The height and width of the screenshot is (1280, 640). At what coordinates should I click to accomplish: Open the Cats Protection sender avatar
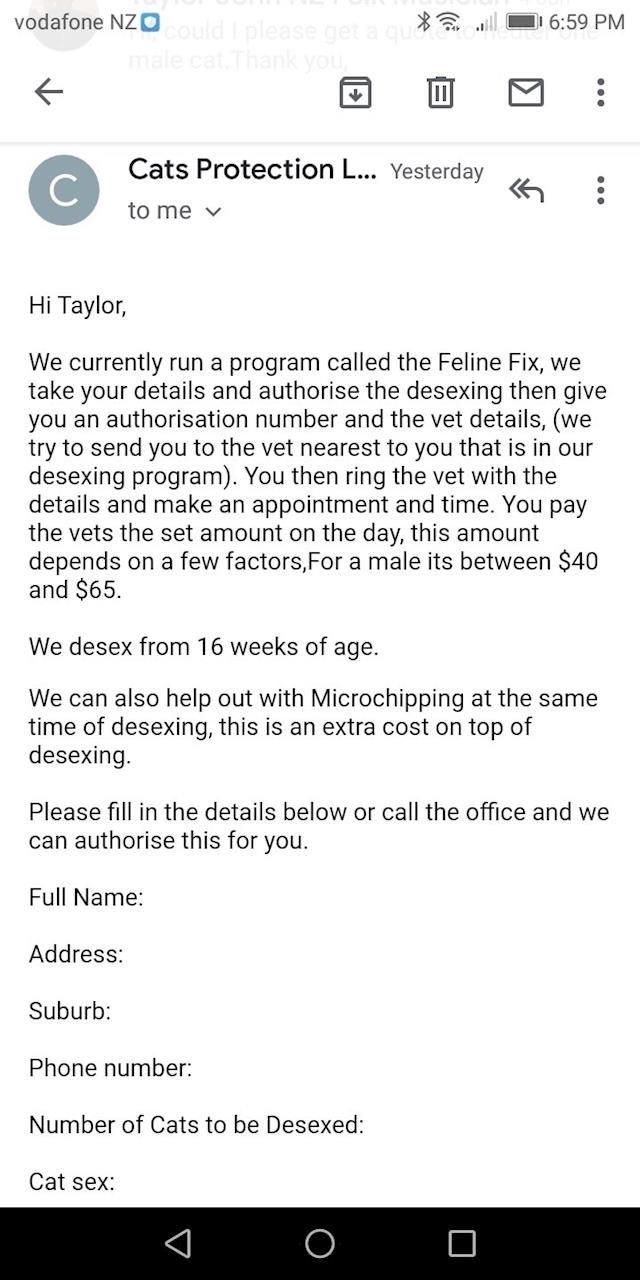tap(64, 190)
